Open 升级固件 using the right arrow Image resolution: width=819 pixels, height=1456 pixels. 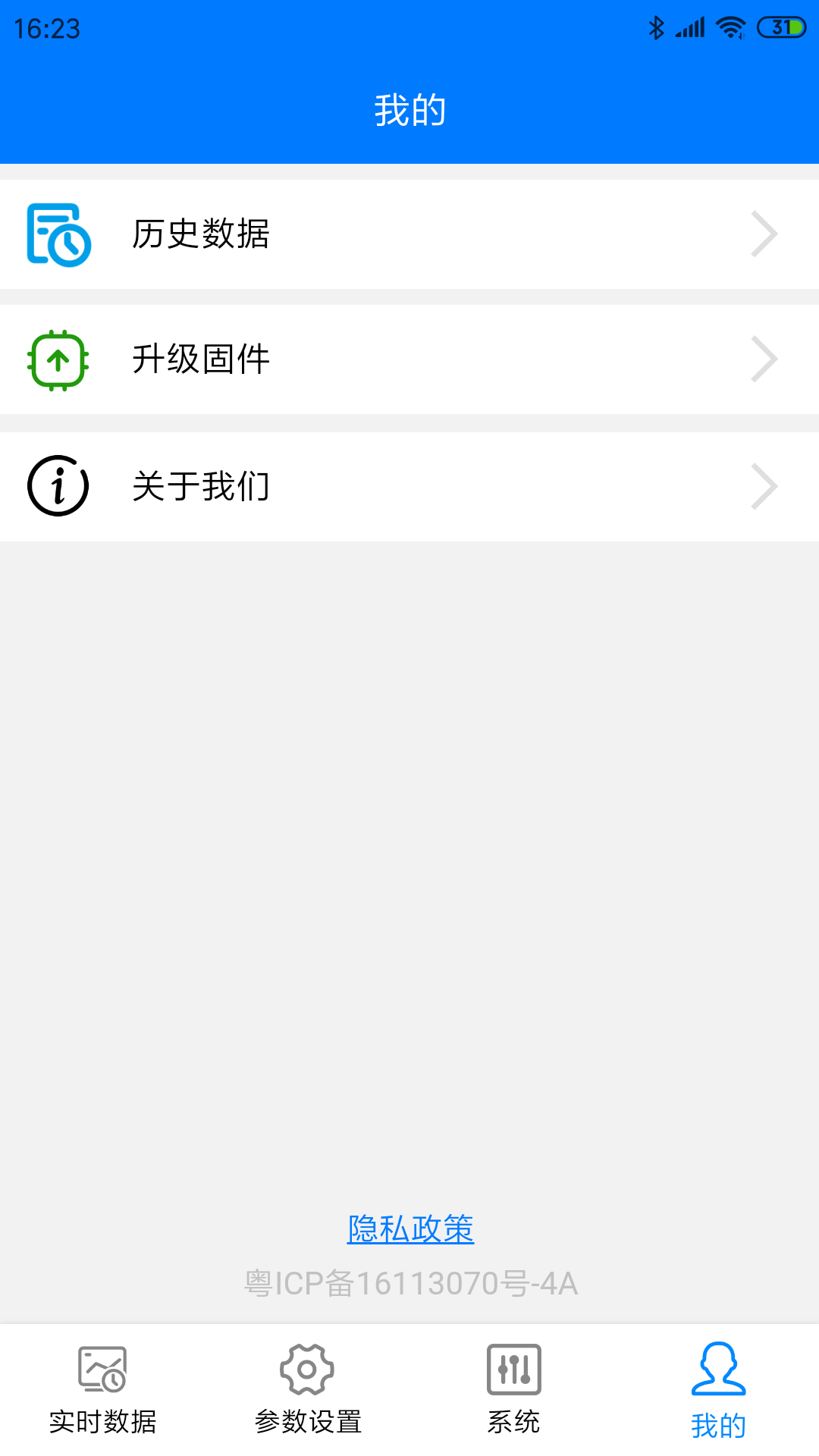[766, 359]
